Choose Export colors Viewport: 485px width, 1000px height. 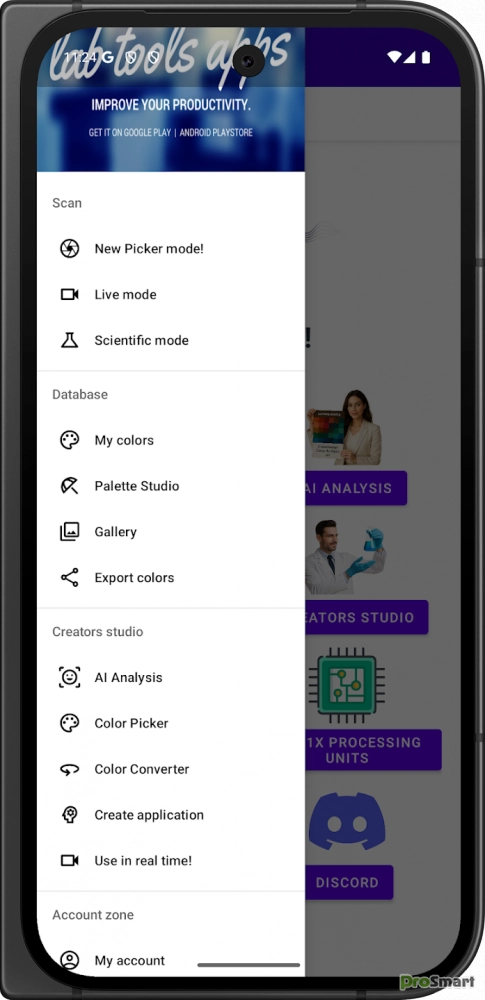pos(170,578)
